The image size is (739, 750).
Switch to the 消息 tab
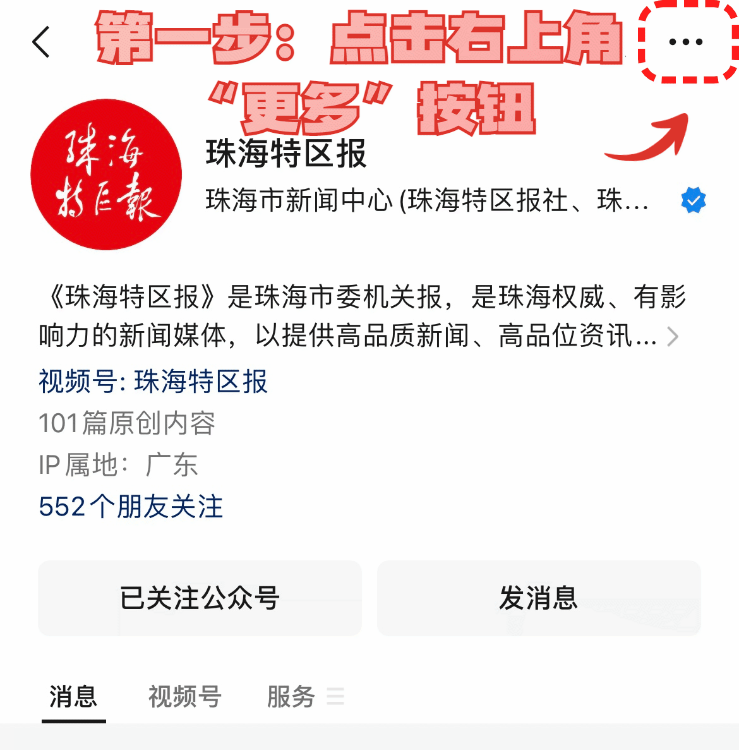72,697
